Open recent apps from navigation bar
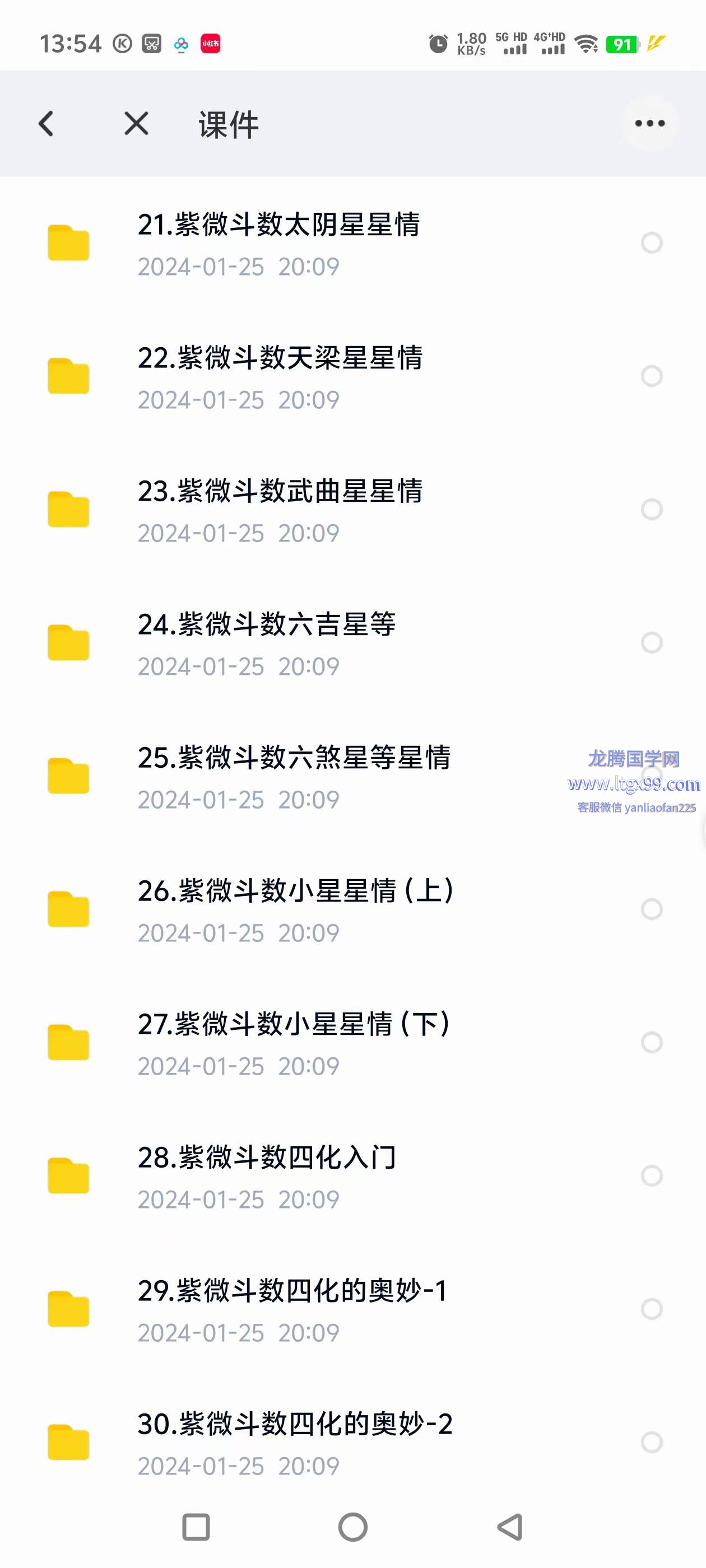The image size is (706, 1568). click(x=196, y=1527)
